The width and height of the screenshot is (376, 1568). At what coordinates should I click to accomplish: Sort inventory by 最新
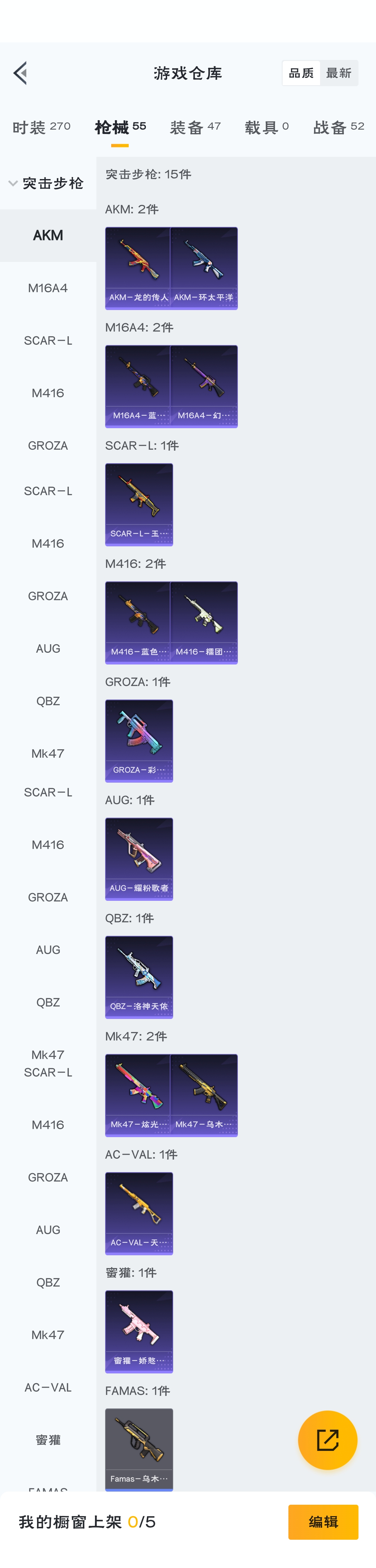click(x=339, y=73)
